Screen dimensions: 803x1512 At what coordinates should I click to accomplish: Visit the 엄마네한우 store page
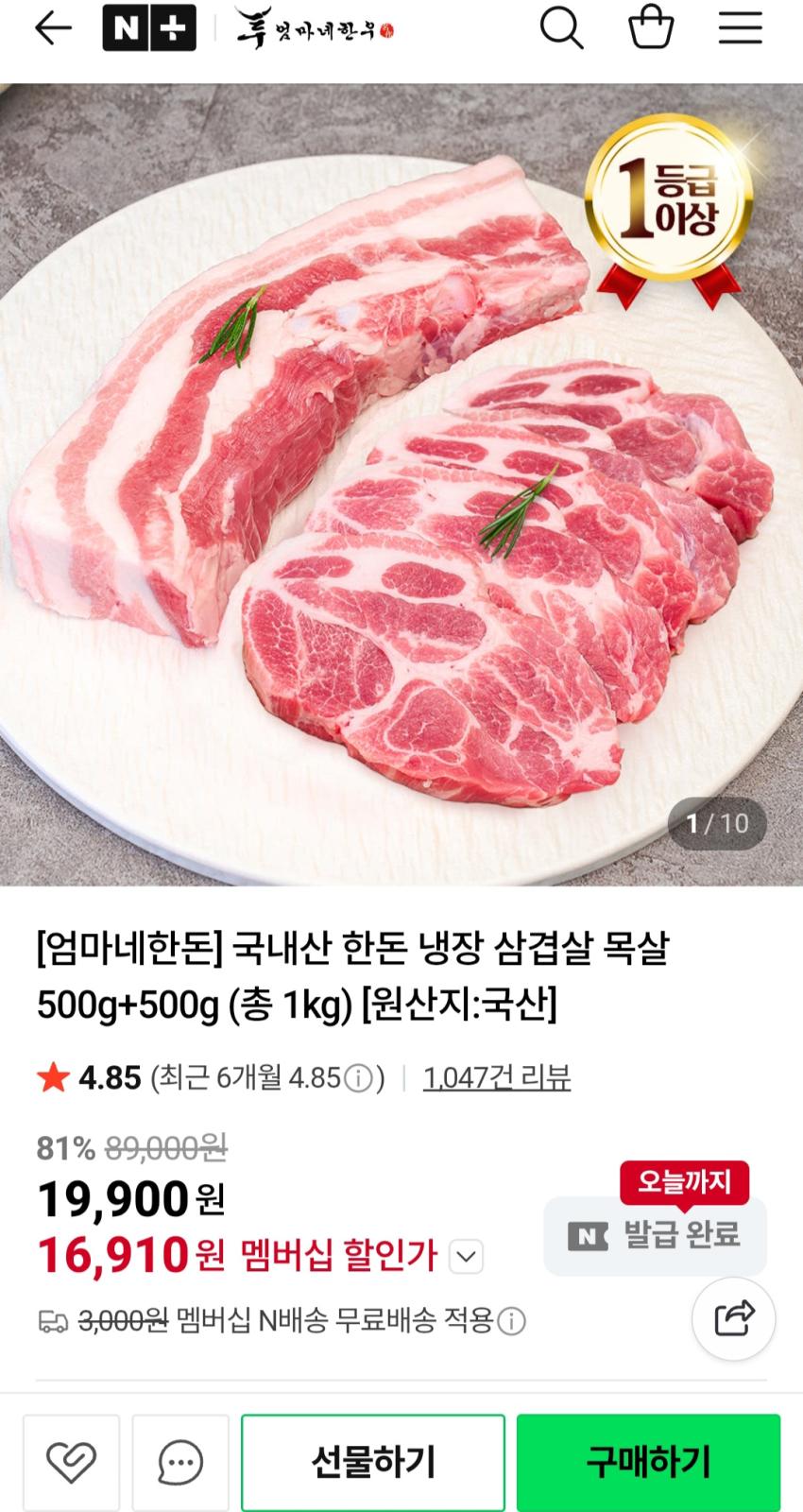point(315,29)
